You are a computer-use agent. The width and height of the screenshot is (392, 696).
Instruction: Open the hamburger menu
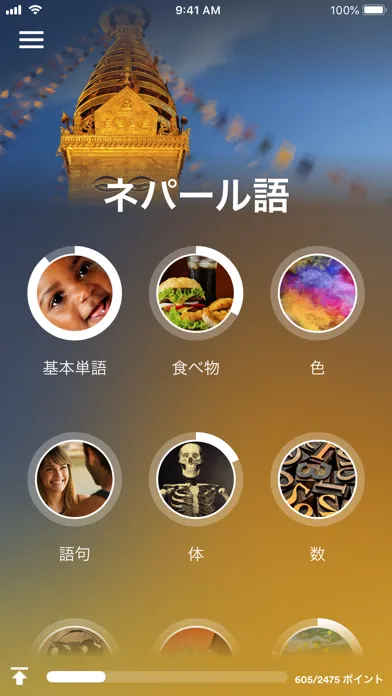31,40
